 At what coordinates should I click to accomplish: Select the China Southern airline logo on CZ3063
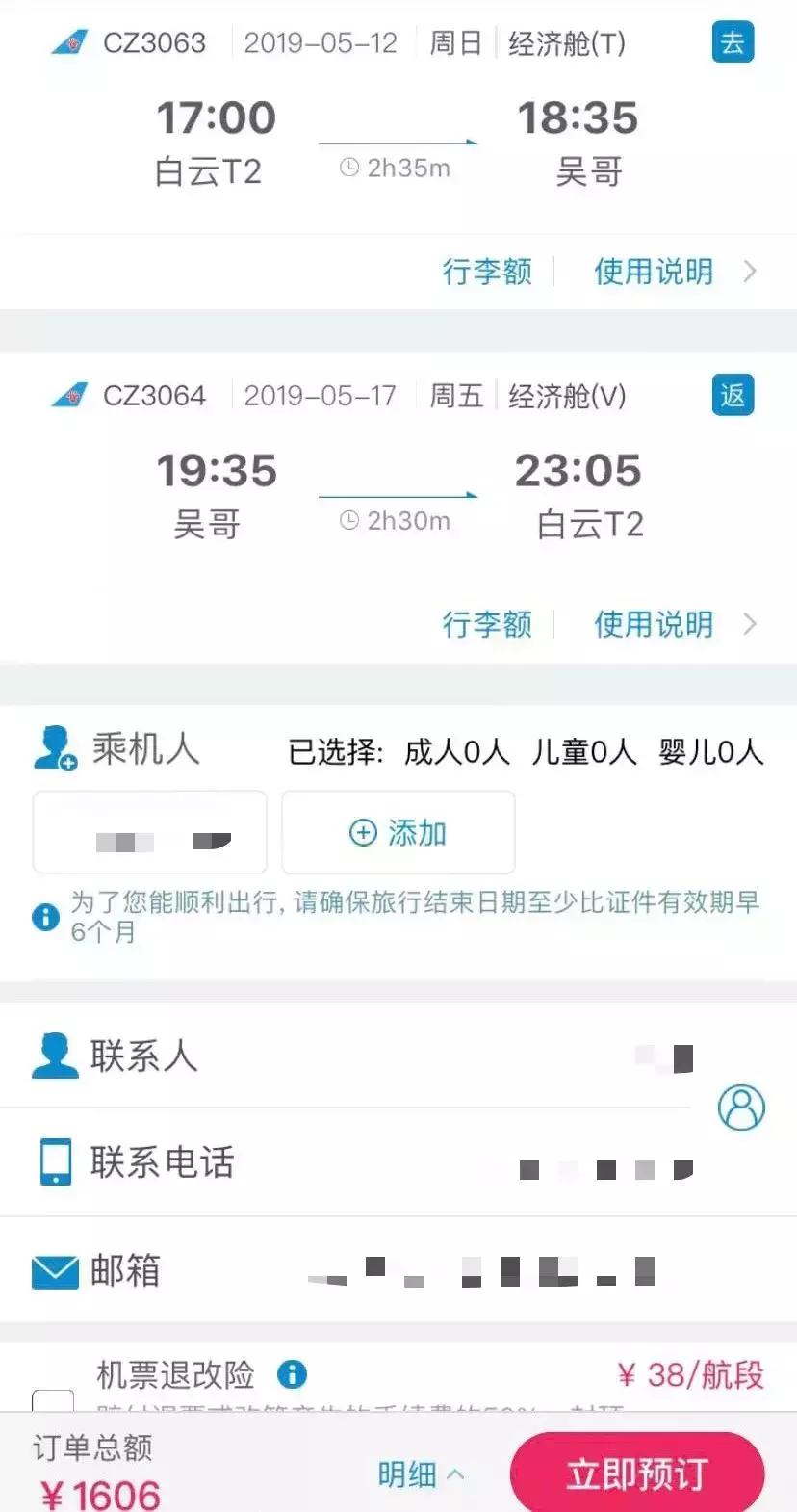67,42
